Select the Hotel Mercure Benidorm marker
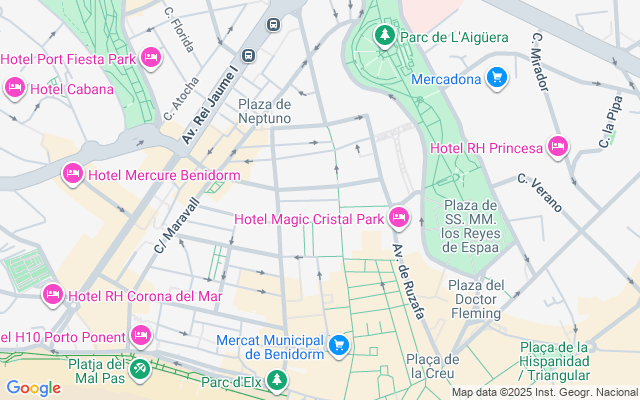This screenshot has width=640, height=400. click(x=73, y=175)
